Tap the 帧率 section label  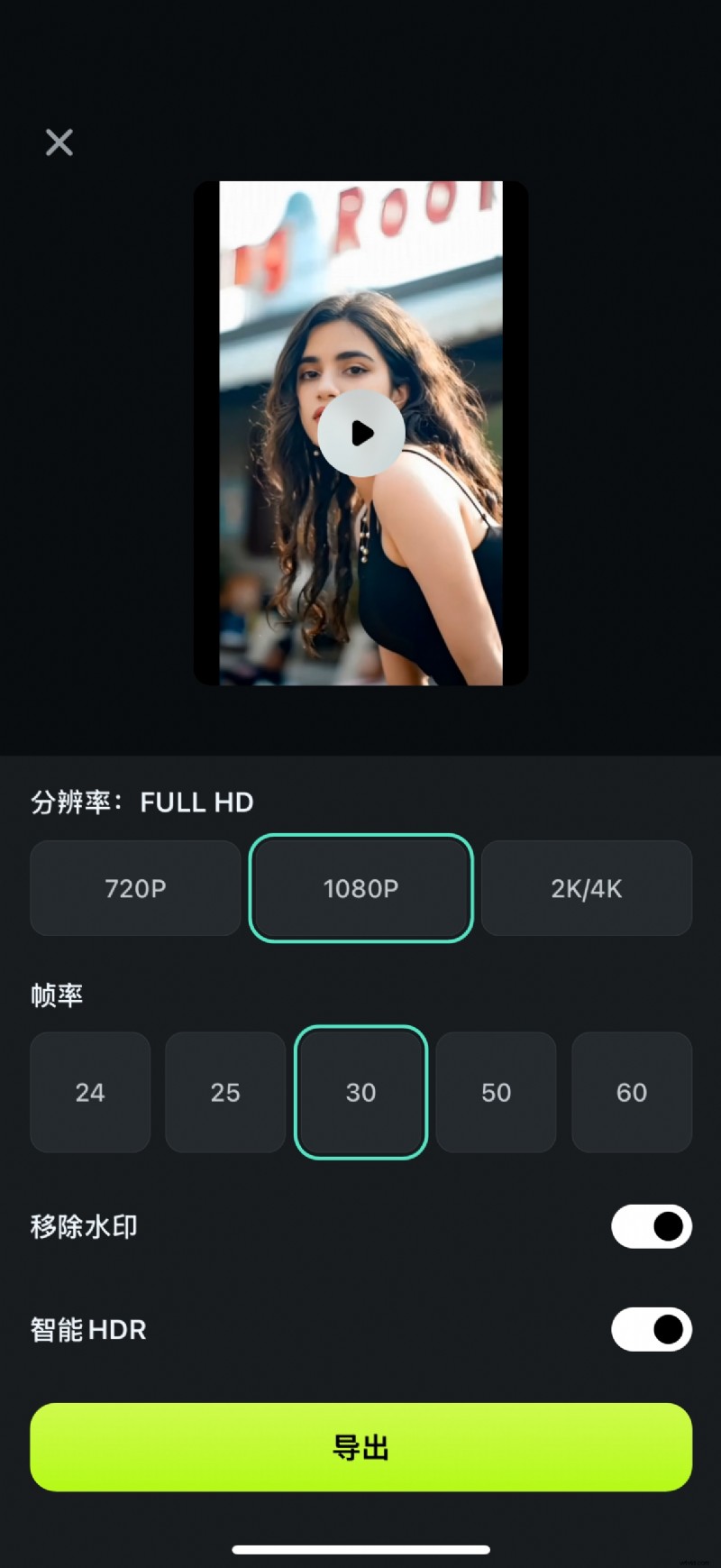click(56, 995)
